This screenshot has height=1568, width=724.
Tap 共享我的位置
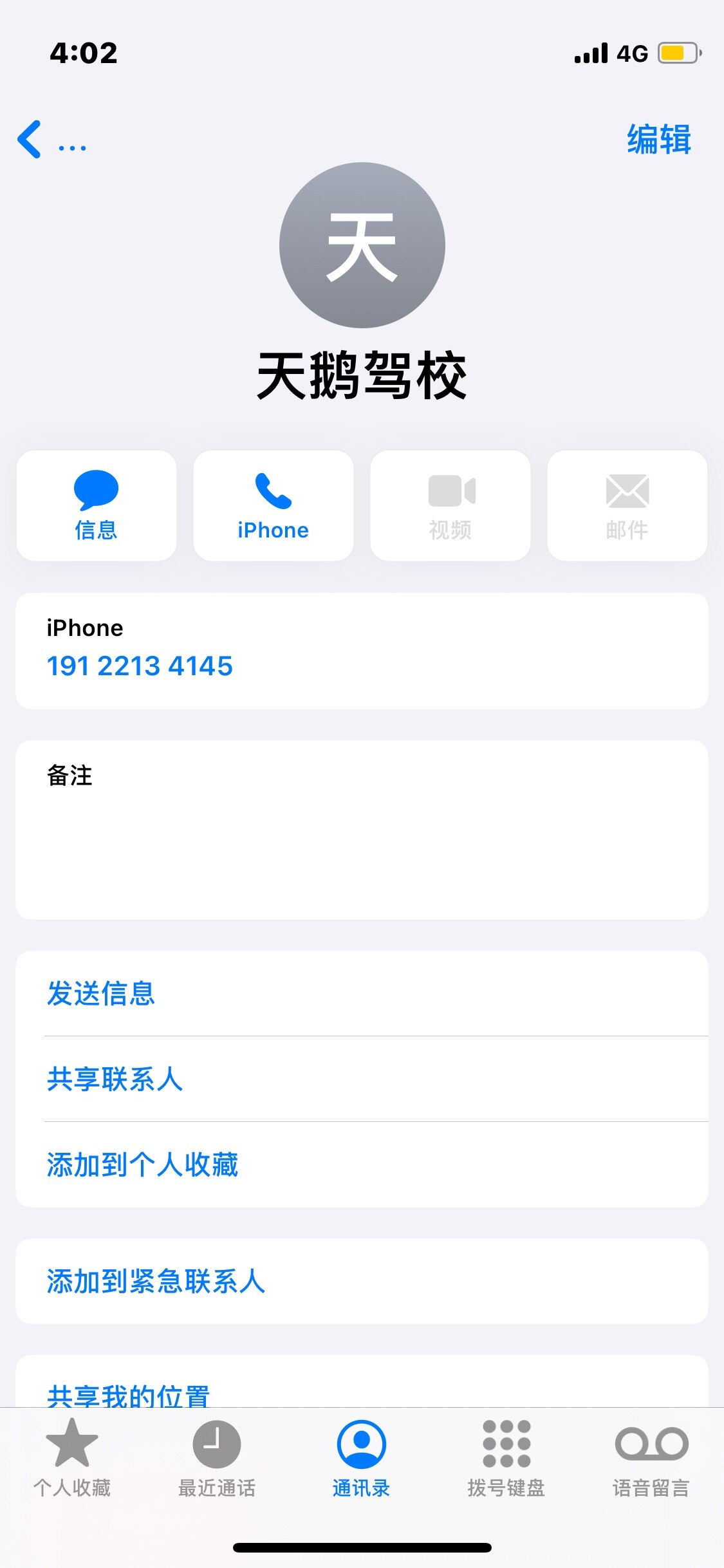click(x=129, y=1394)
